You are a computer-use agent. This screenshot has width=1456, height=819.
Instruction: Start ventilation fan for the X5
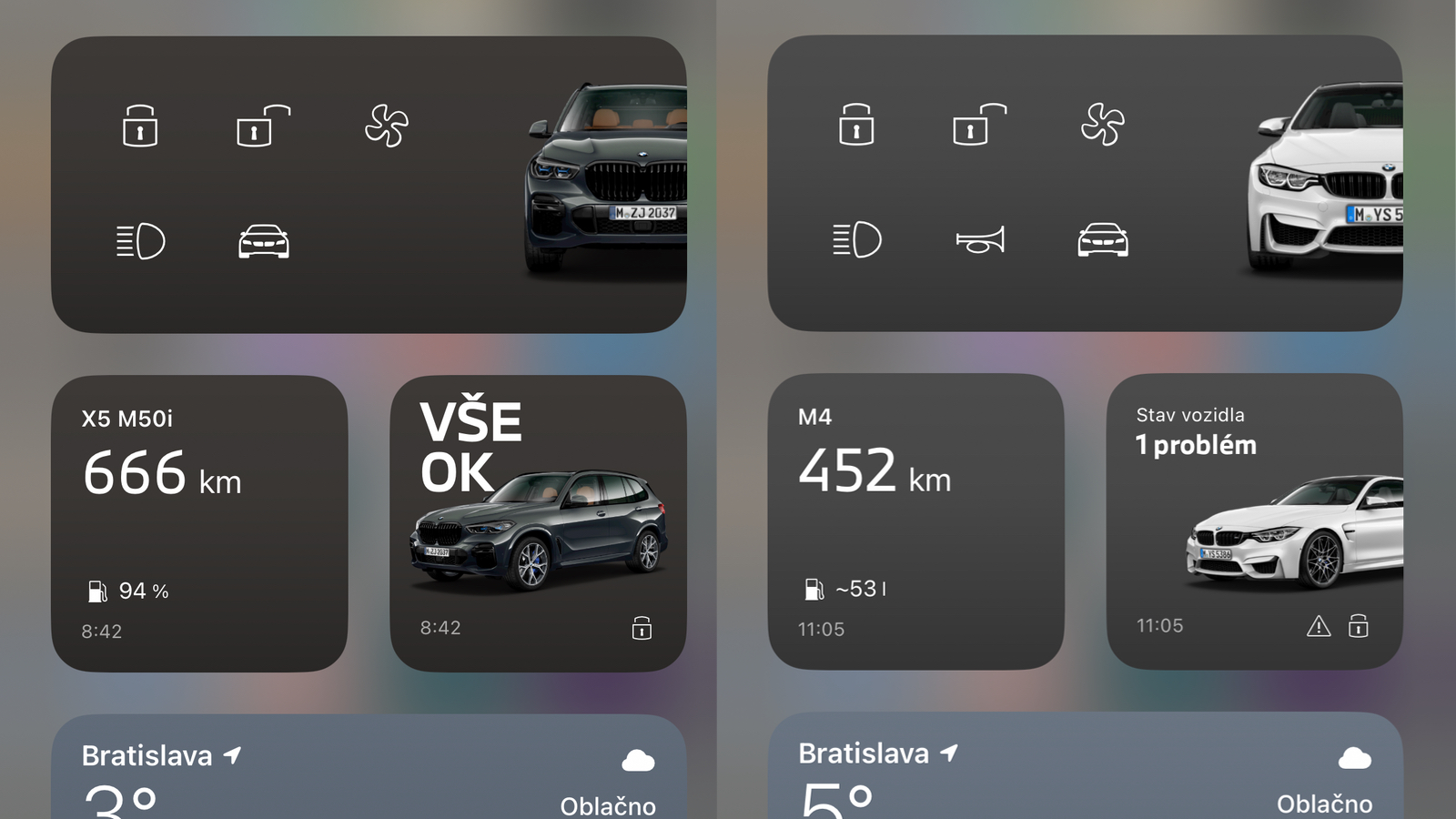387,126
